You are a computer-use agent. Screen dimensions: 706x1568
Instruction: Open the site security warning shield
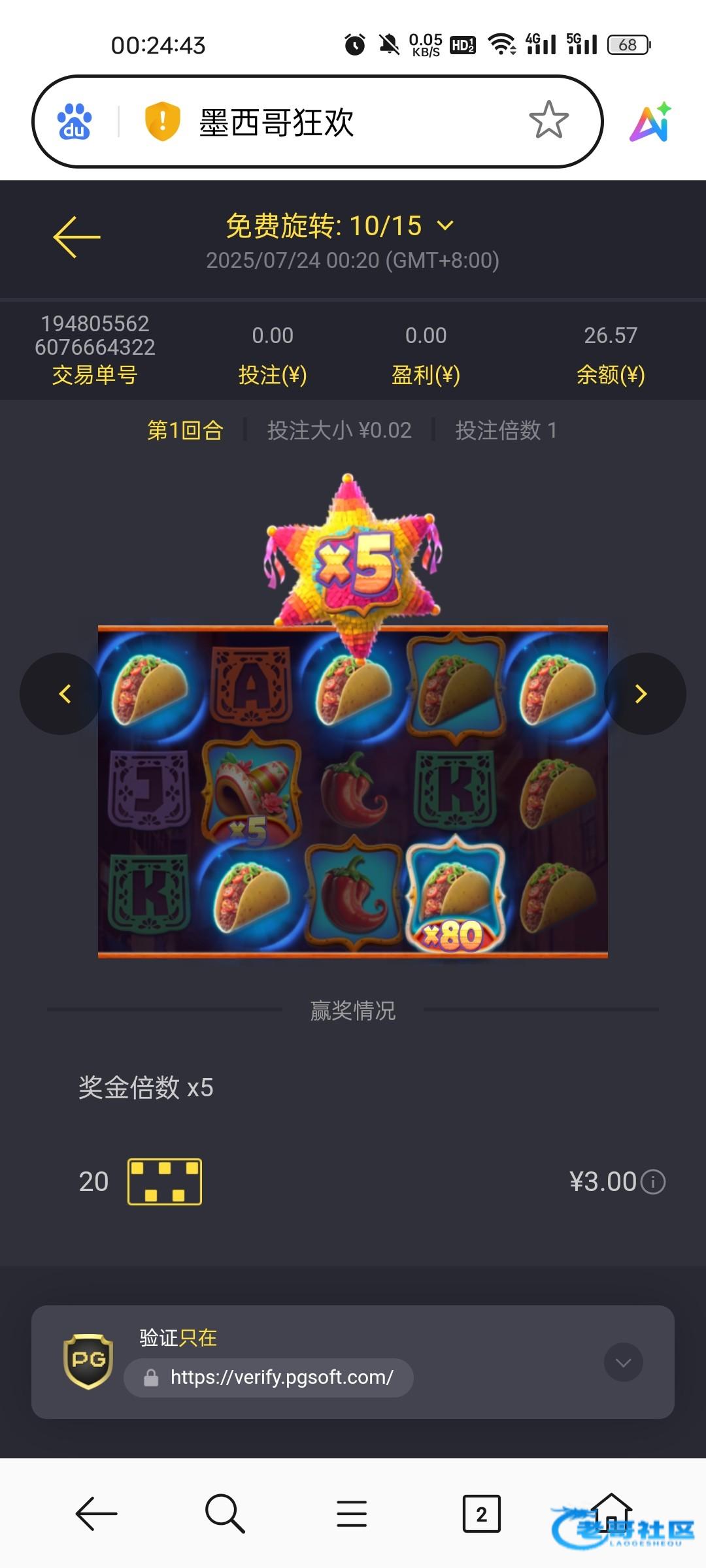click(x=162, y=122)
